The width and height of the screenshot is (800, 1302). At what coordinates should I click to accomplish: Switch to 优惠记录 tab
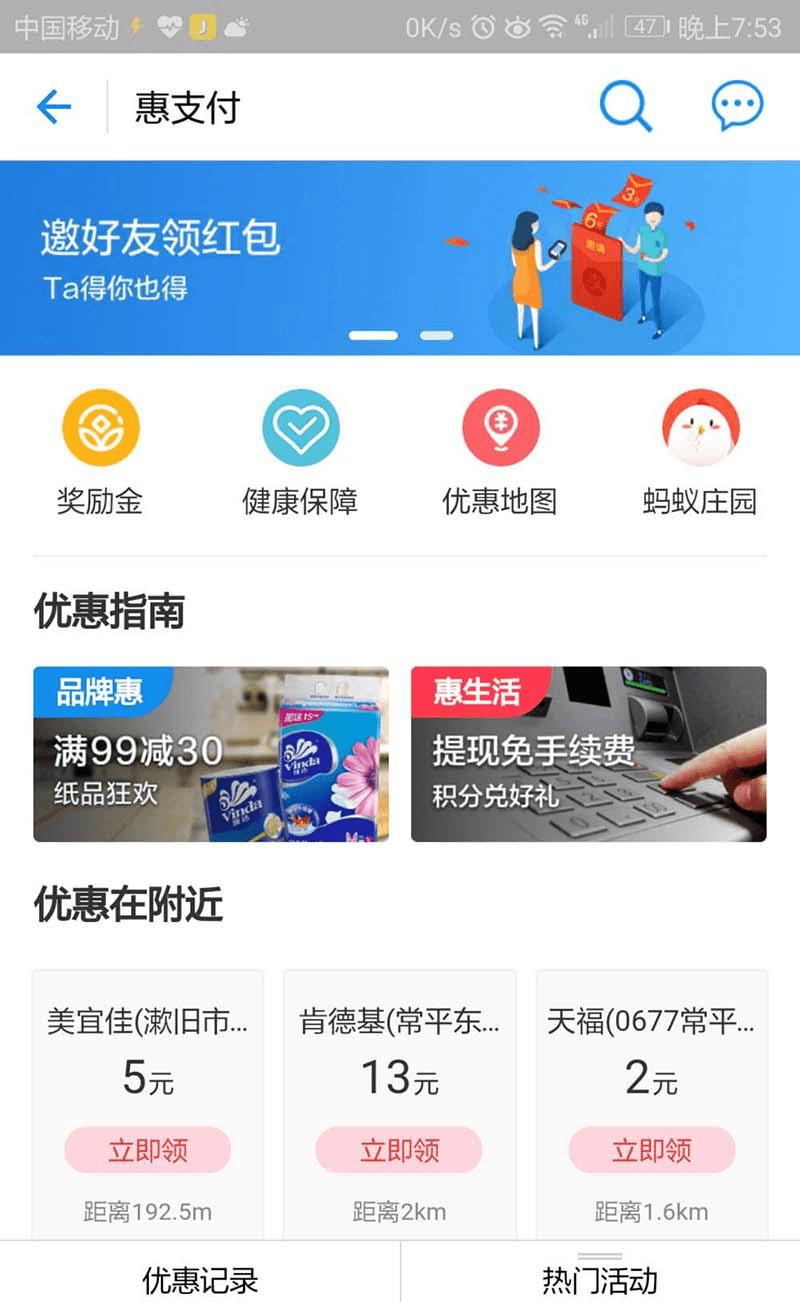[200, 1279]
